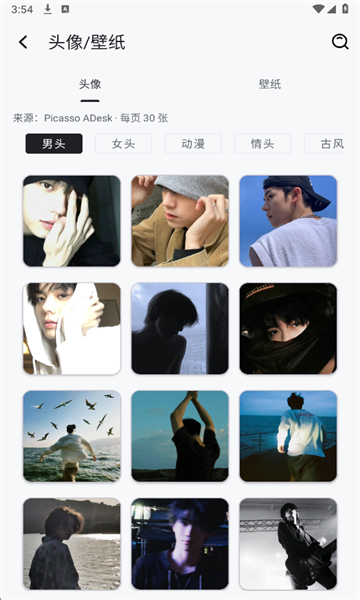Go back using the top-left arrow
The height and width of the screenshot is (600, 360).
23,42
